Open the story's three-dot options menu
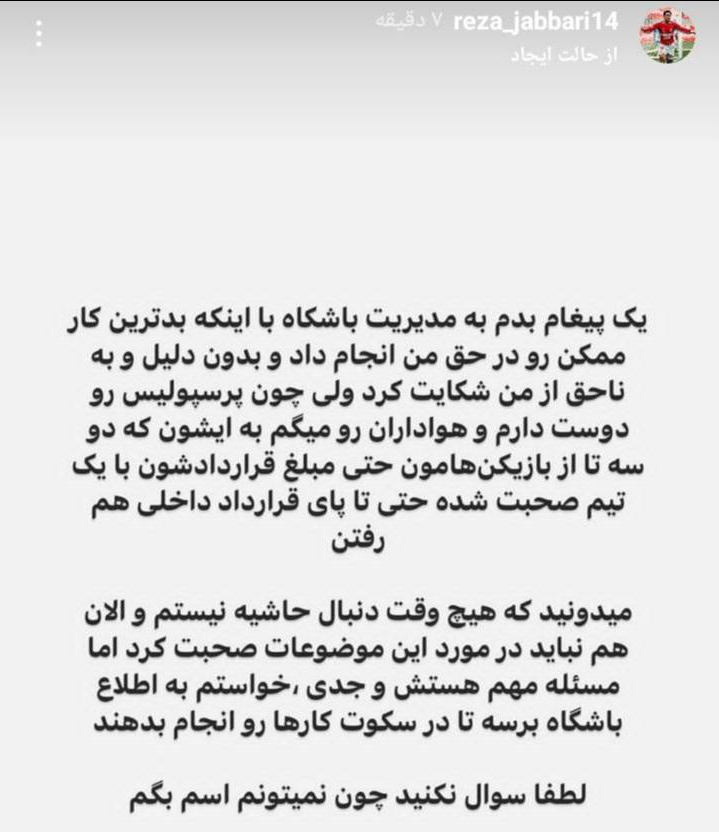719x832 pixels. [x=39, y=35]
